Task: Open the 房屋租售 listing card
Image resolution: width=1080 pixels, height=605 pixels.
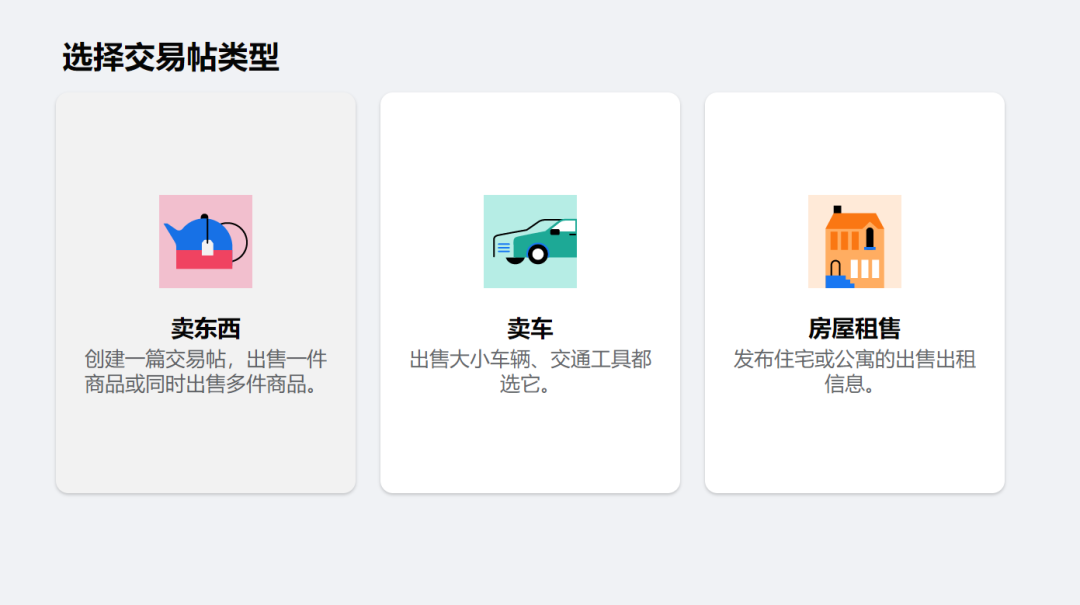Action: click(854, 292)
